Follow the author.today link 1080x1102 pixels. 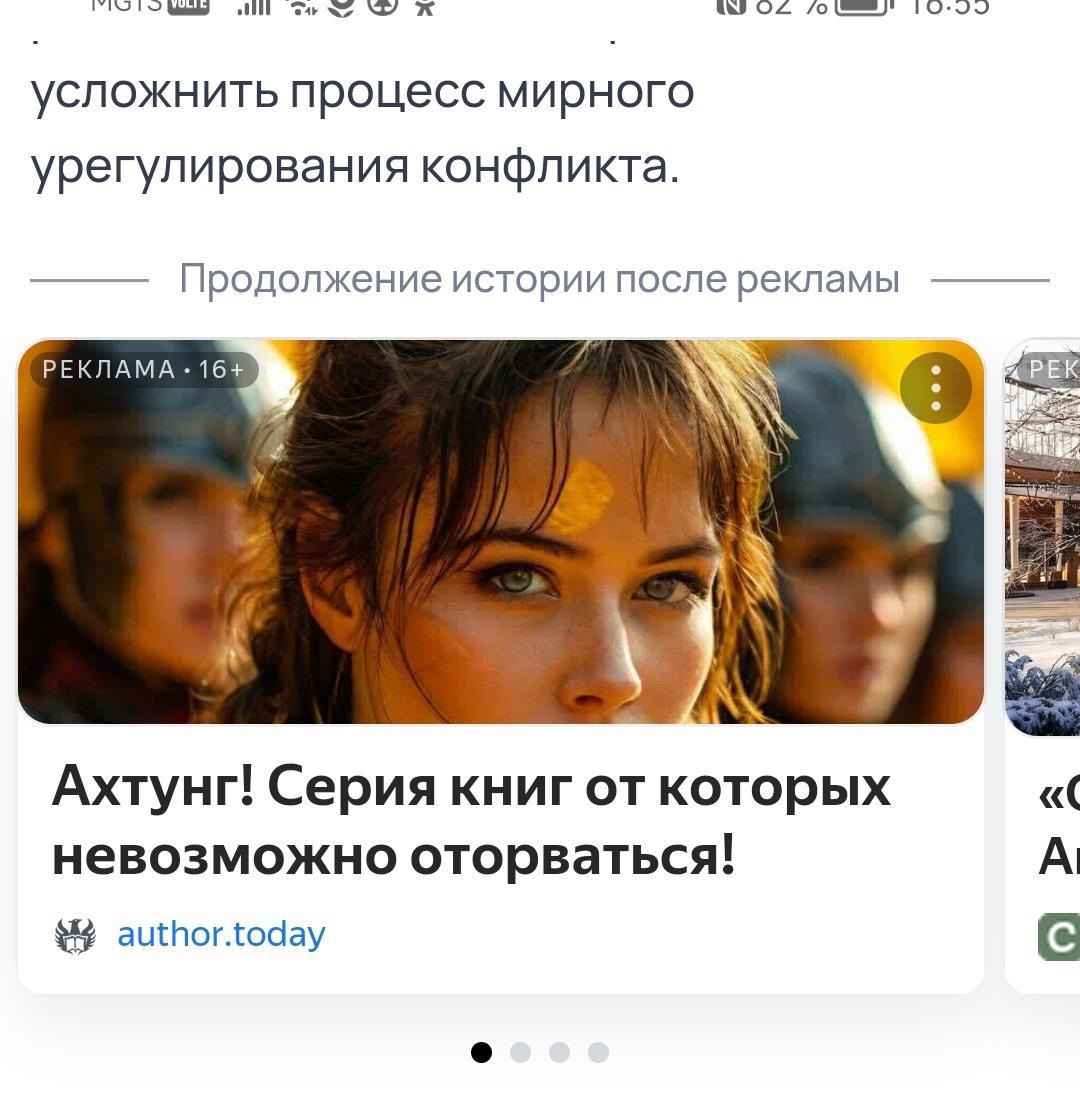pos(221,934)
